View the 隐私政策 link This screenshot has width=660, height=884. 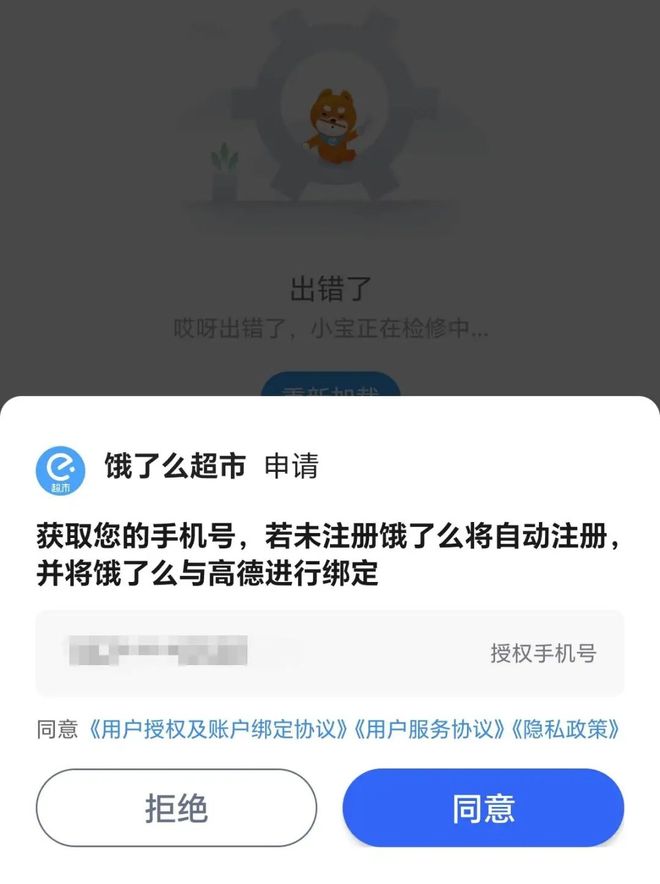566,729
